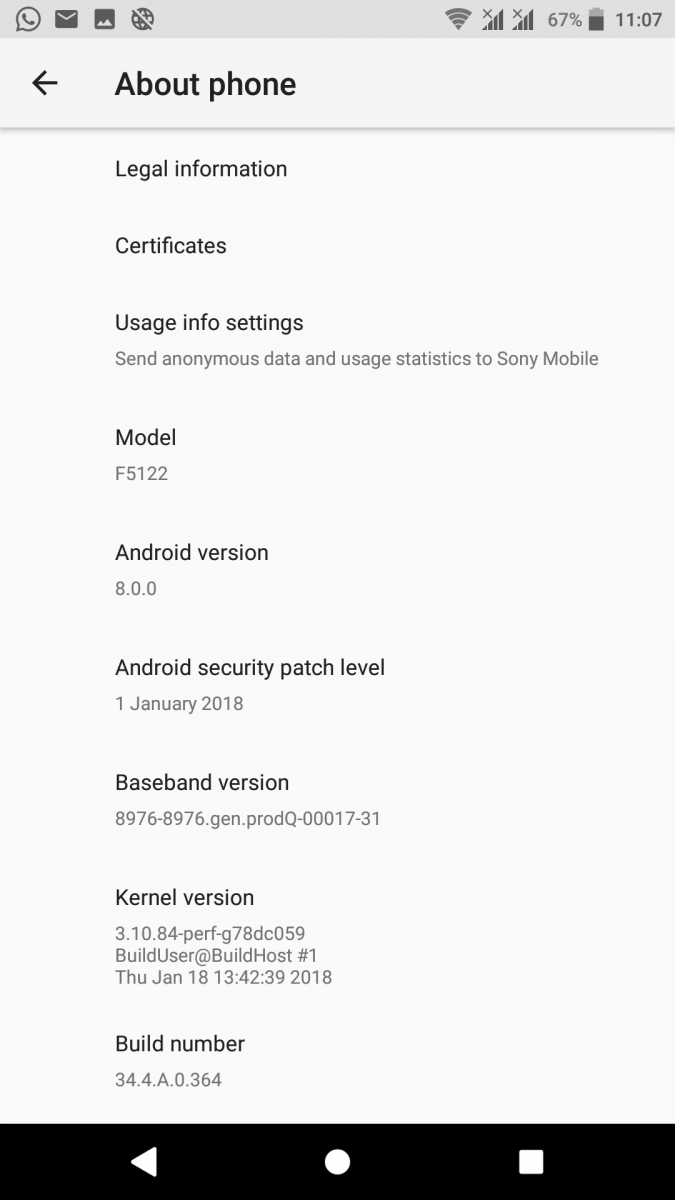The image size is (675, 1200).
Task: Open Legal information
Action: [x=201, y=169]
